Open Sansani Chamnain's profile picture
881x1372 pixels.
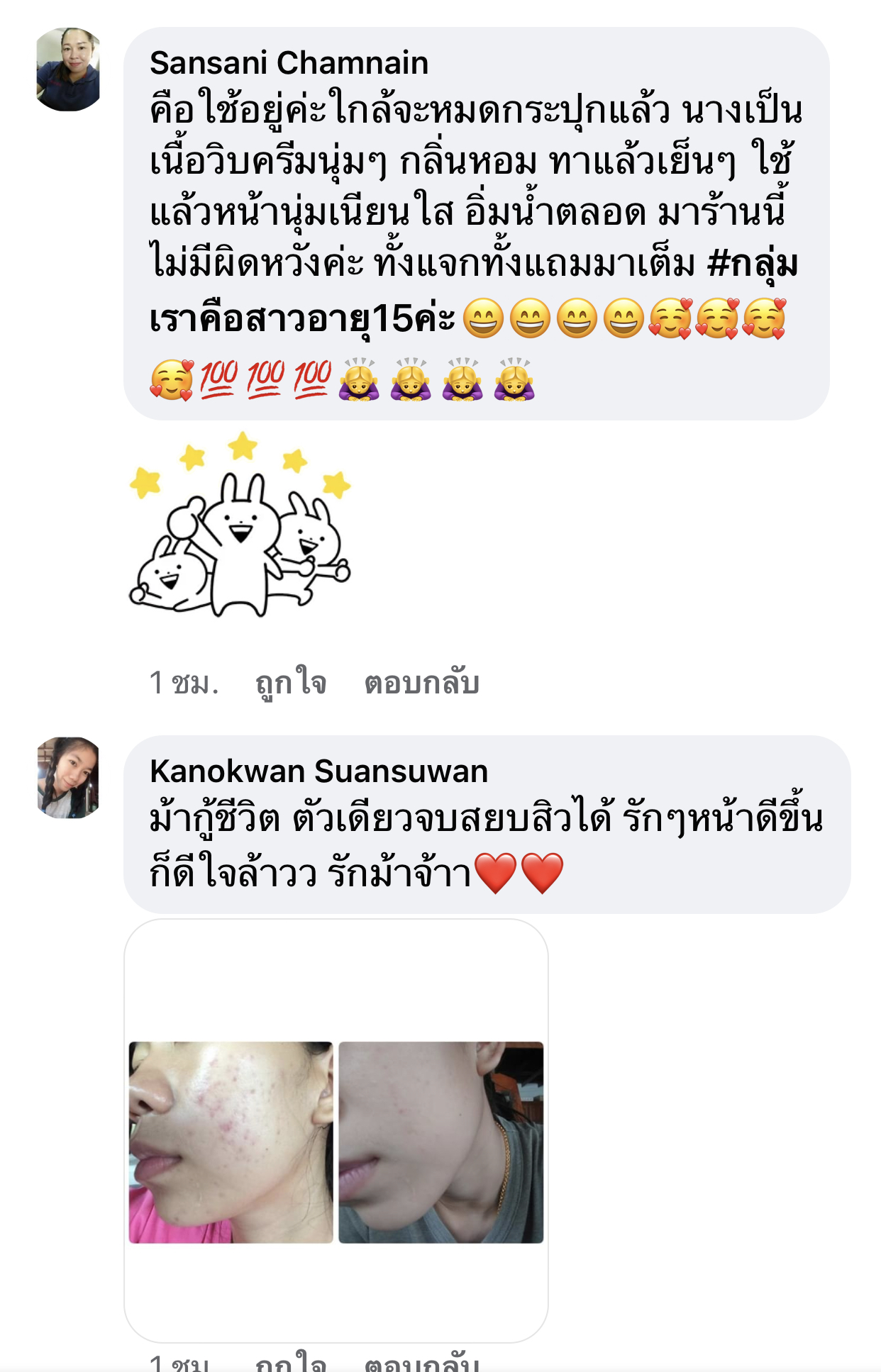[68, 69]
